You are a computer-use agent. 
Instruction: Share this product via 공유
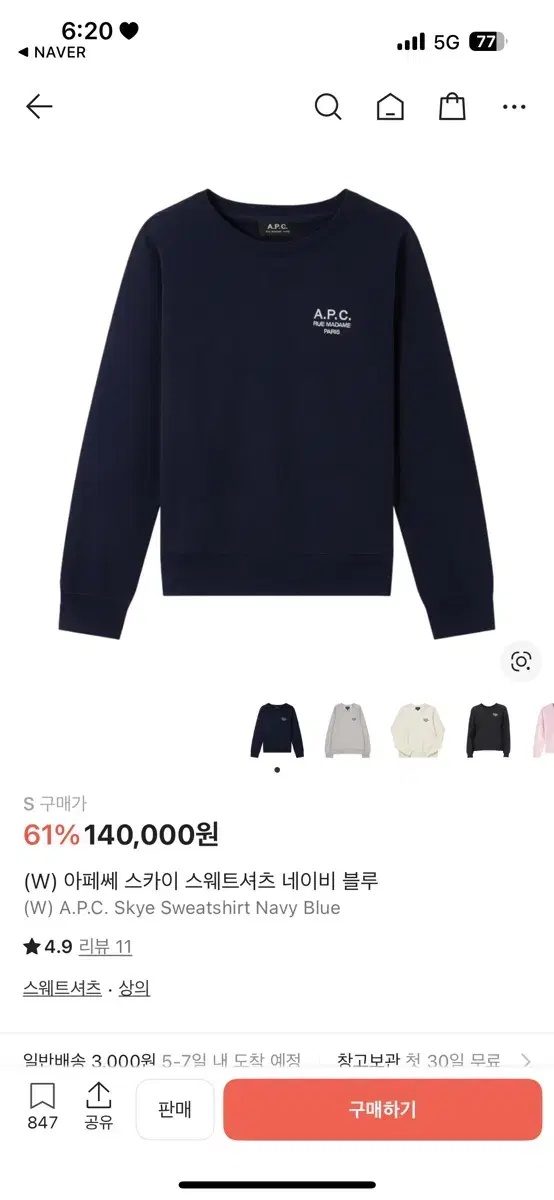coord(98,1107)
